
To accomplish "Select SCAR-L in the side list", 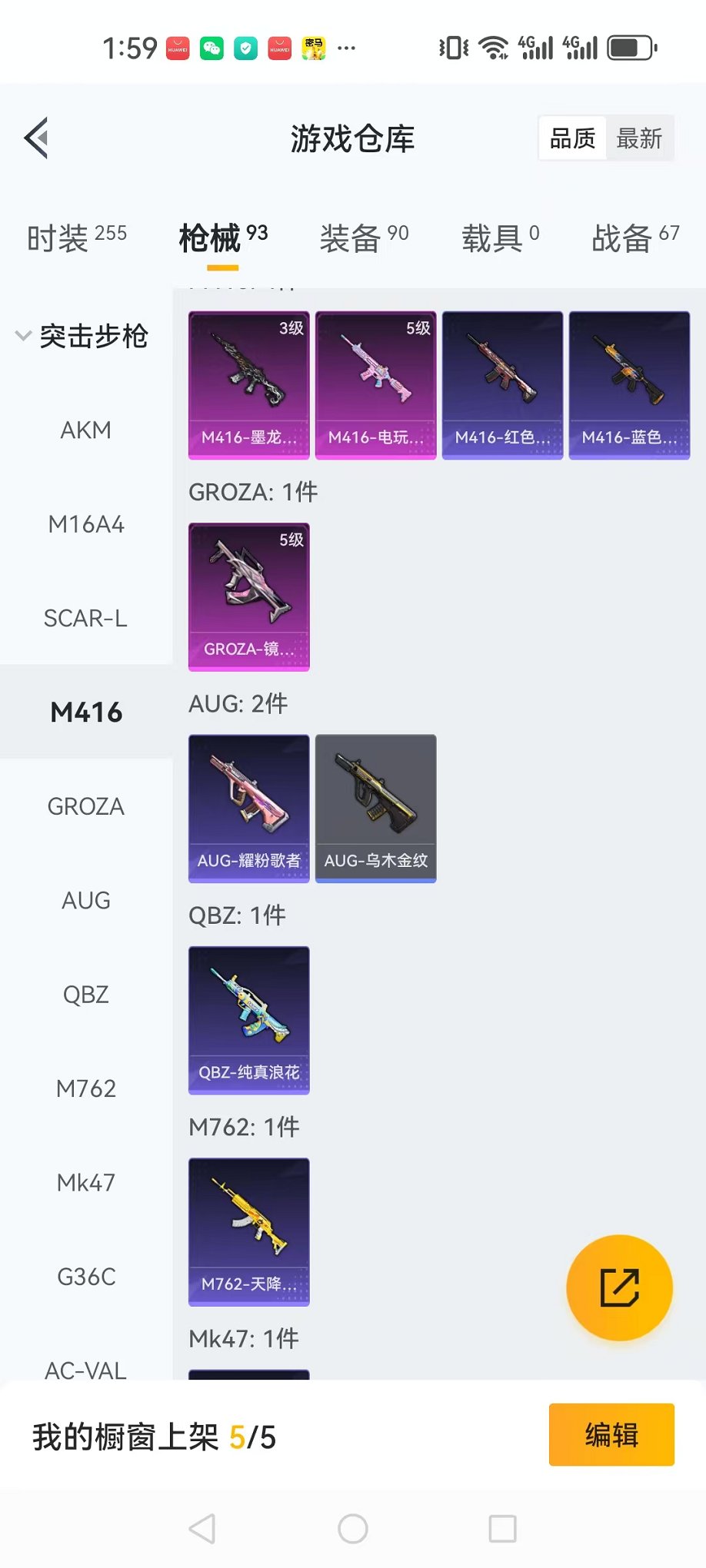I will [86, 619].
